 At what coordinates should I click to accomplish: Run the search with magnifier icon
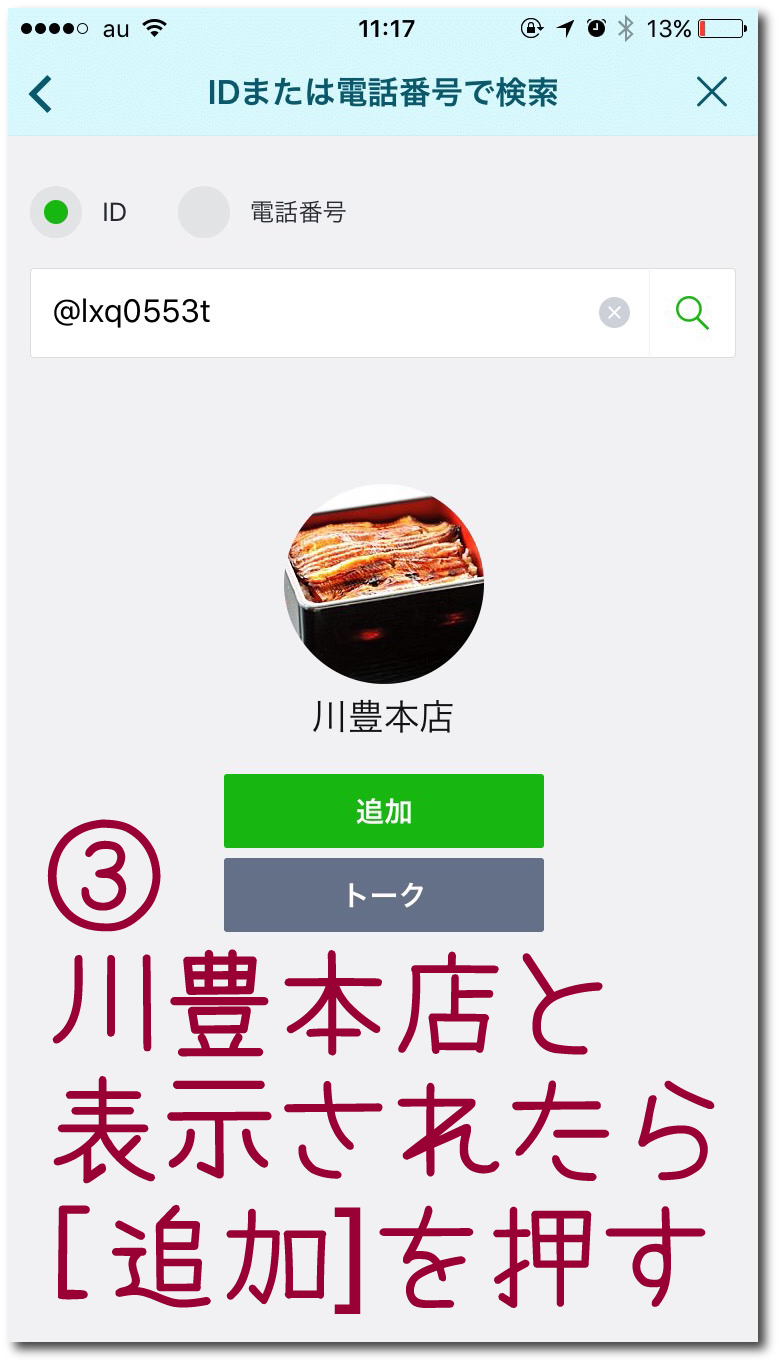coord(692,313)
